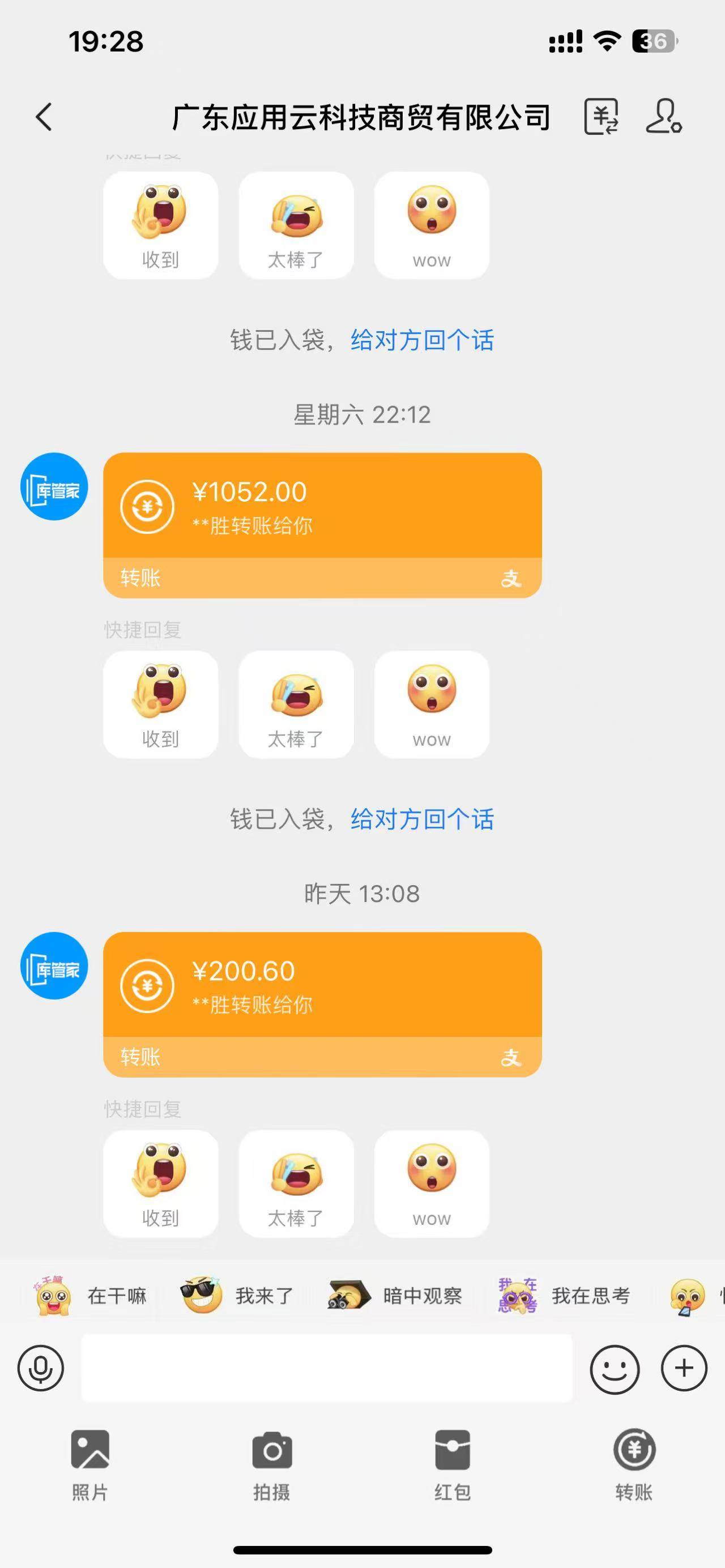Go back with the chat back arrow
The height and width of the screenshot is (1568, 725).
[44, 116]
